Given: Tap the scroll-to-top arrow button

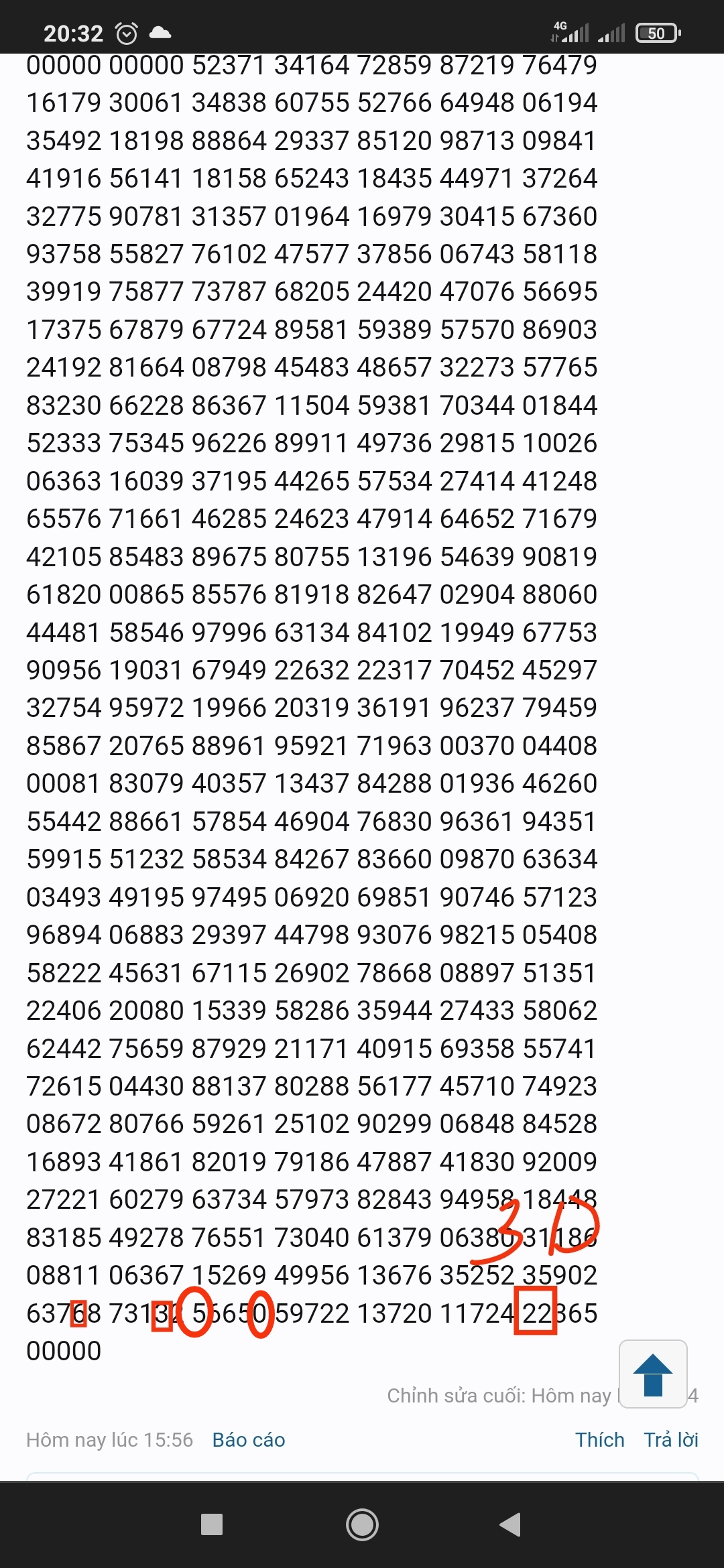Looking at the screenshot, I should pos(653,1374).
